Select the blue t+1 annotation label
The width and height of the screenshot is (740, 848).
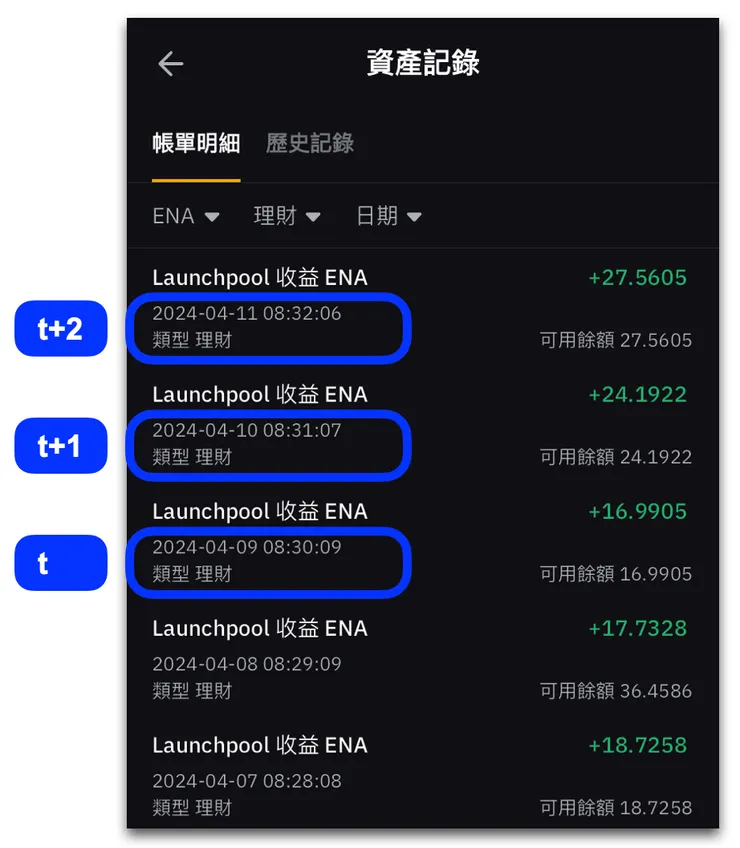[60, 446]
